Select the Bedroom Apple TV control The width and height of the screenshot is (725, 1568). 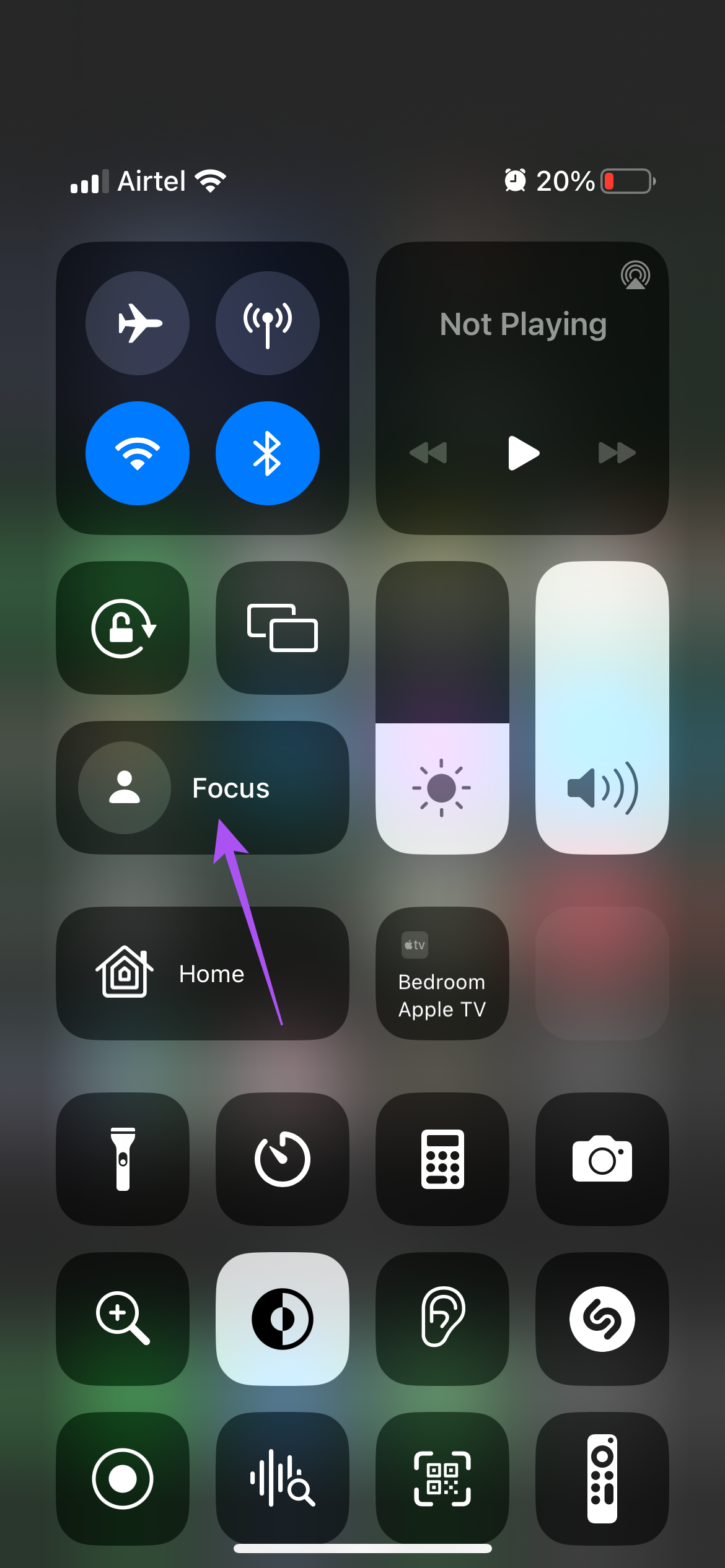(x=442, y=973)
